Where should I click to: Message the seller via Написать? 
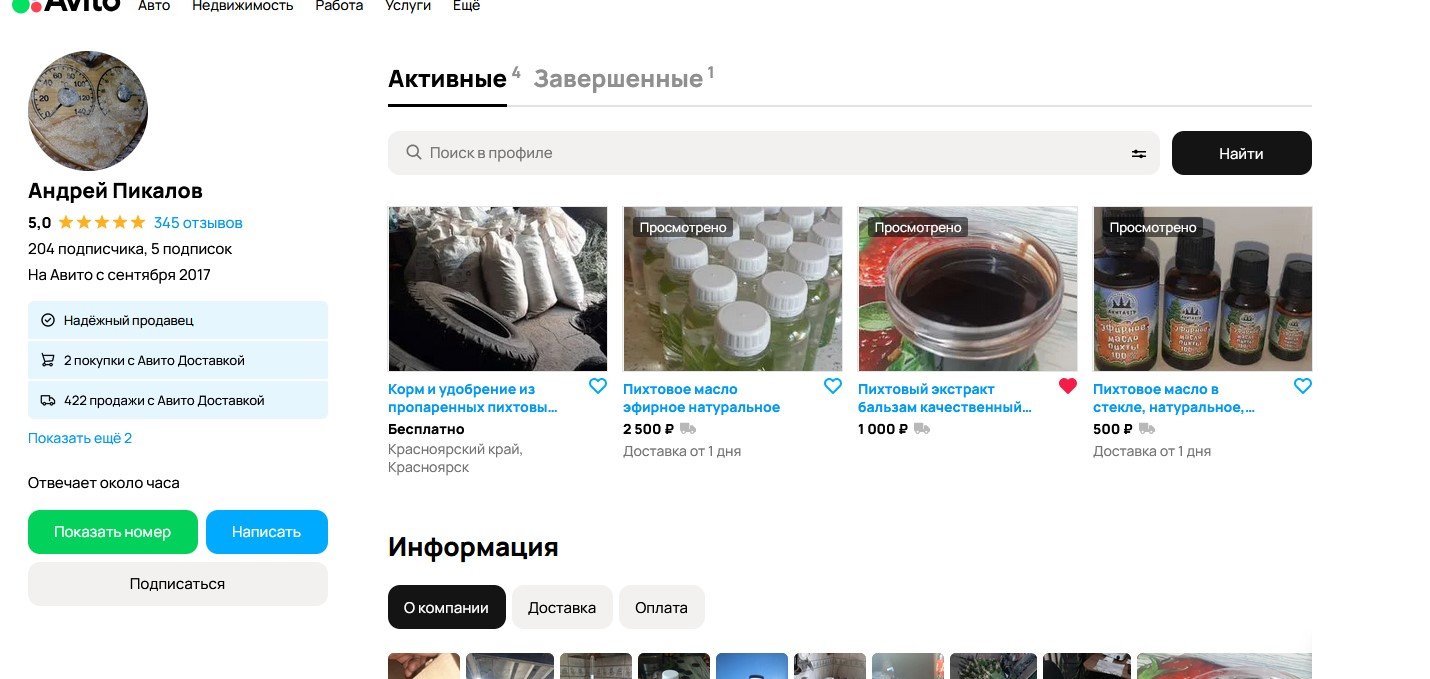(x=266, y=532)
